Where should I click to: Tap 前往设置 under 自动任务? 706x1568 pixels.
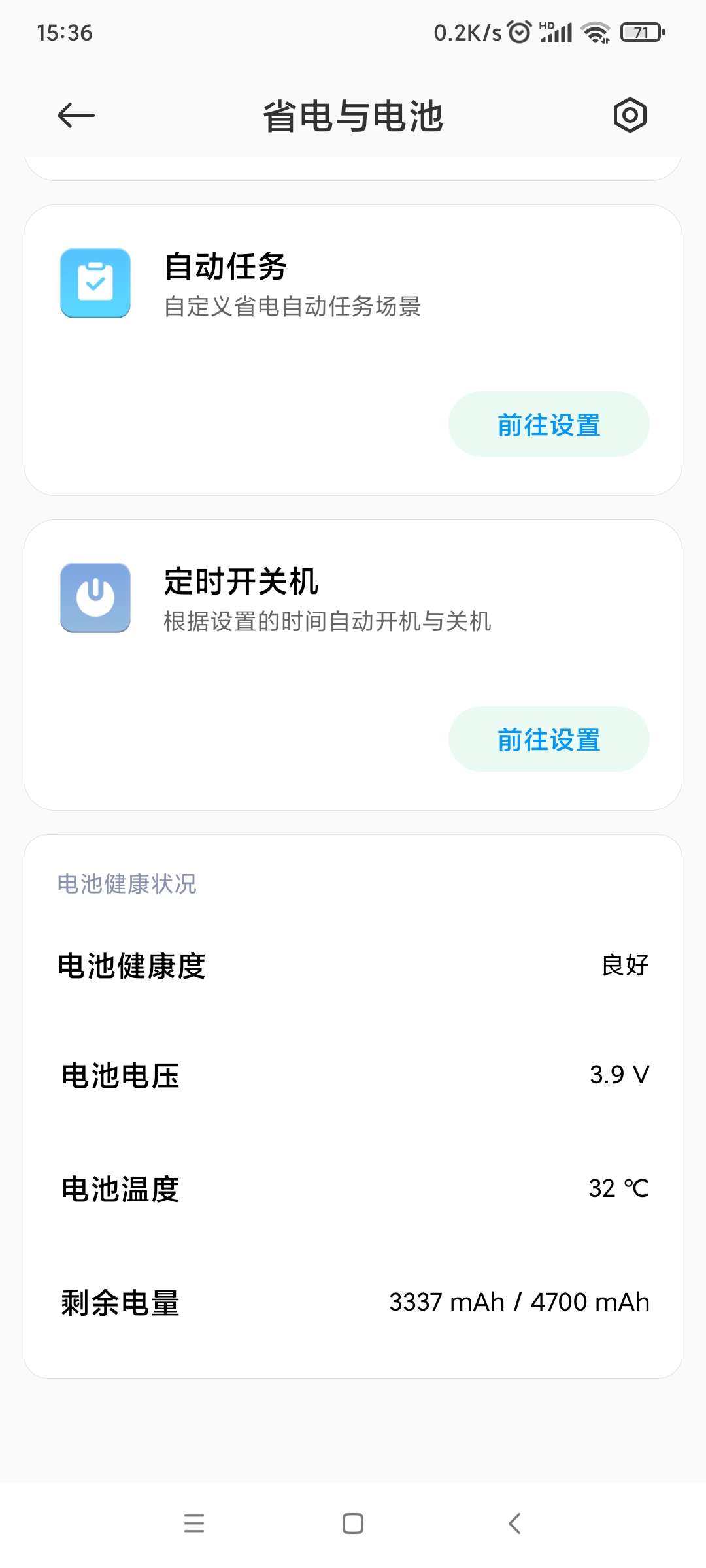tap(548, 425)
